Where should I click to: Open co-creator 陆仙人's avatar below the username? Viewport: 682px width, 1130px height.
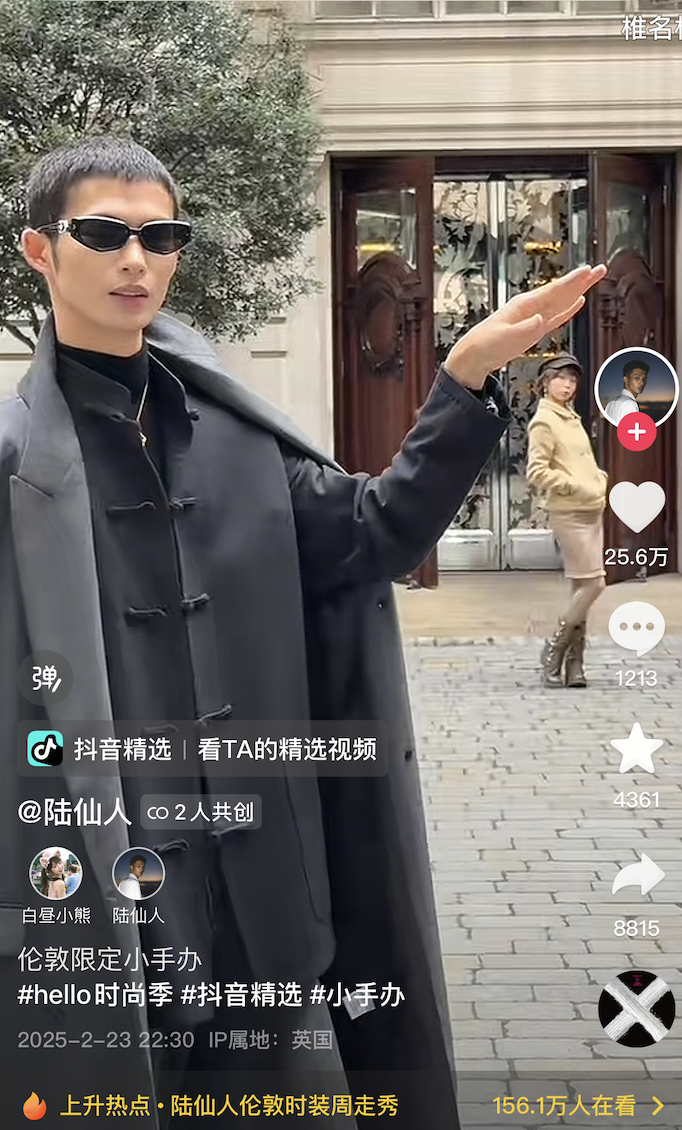click(138, 885)
